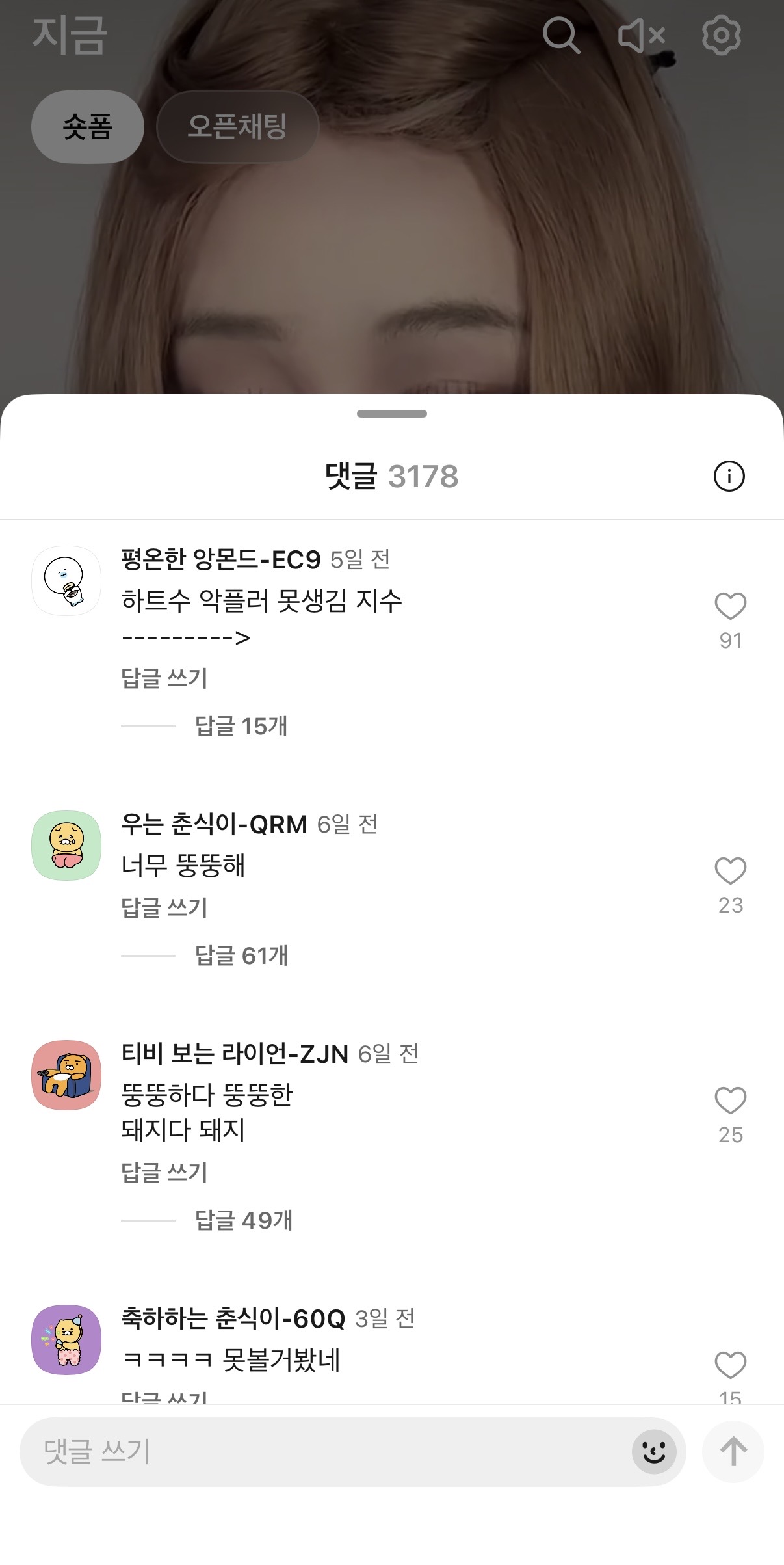Expand the 61 replies thread

point(241,956)
